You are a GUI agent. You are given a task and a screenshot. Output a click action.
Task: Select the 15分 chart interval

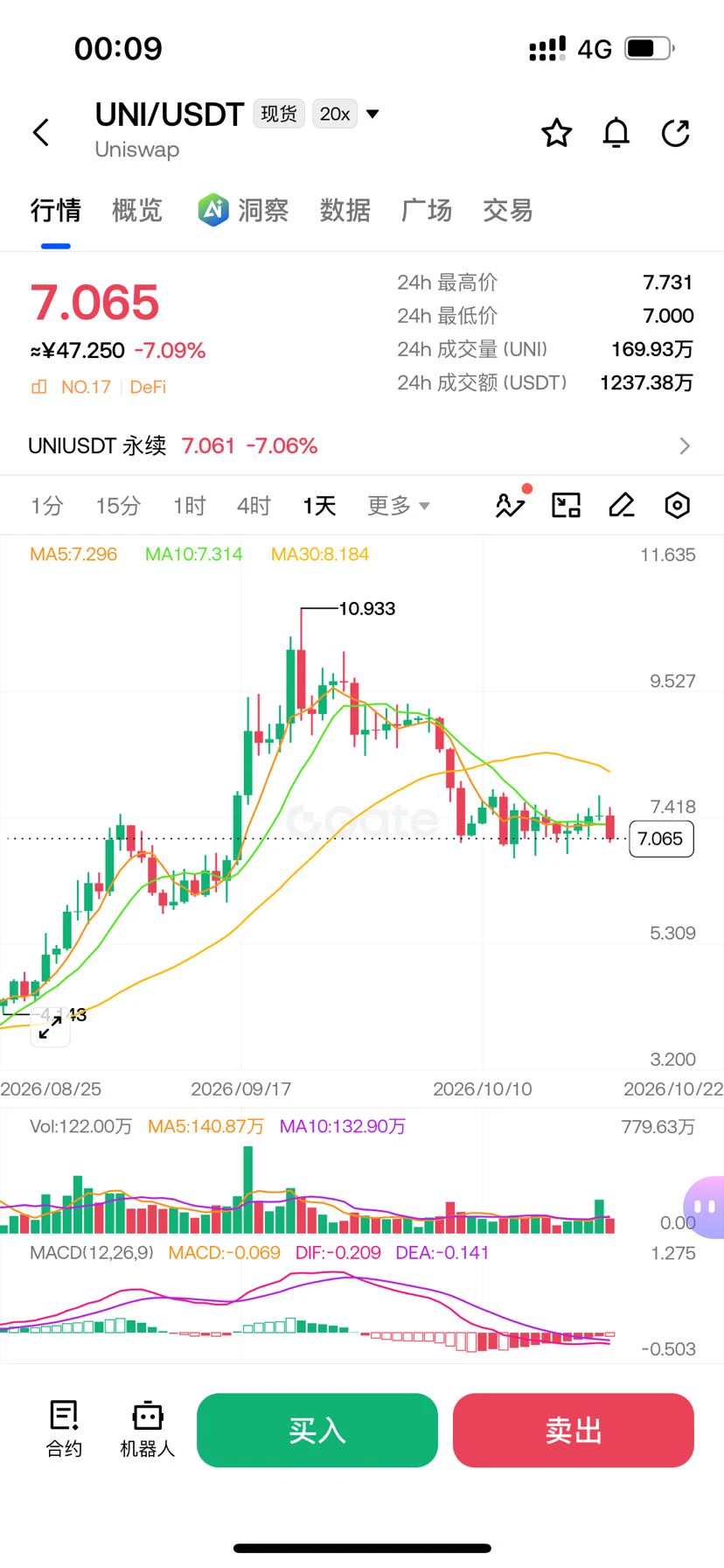coord(118,506)
